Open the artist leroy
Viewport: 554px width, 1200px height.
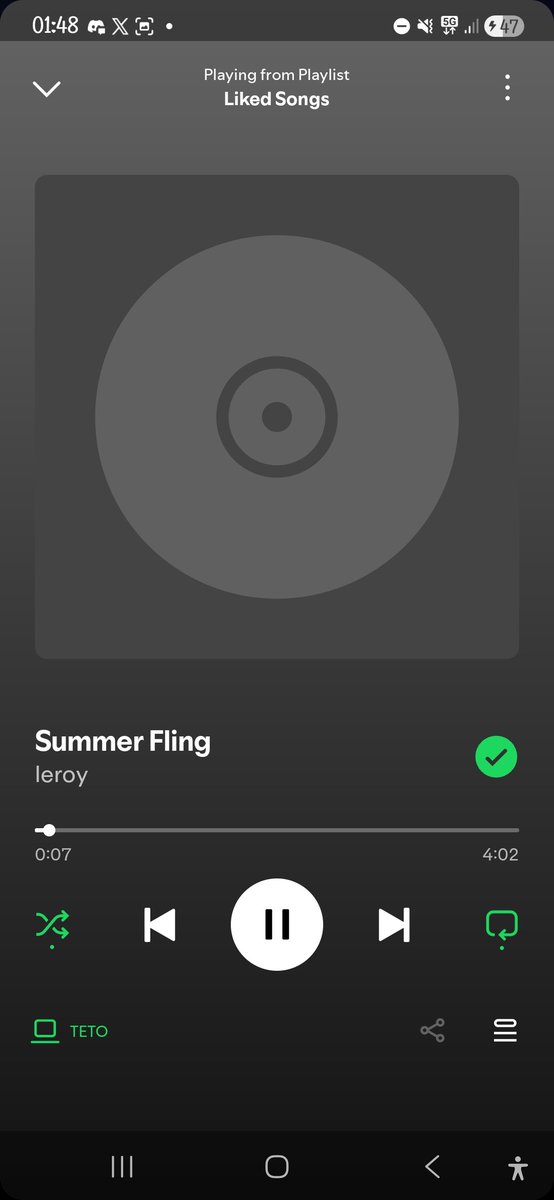point(61,775)
